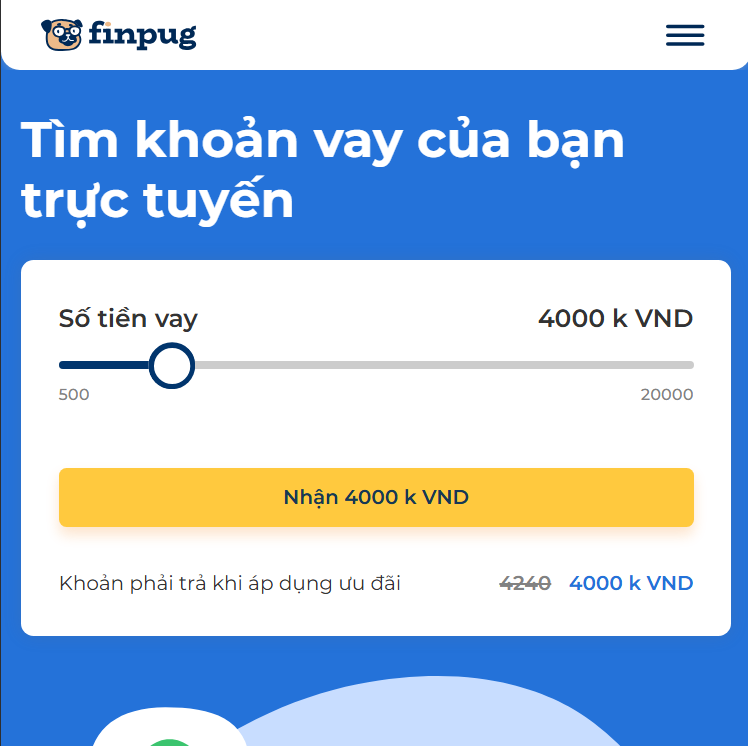
Task: Open the hamburger menu
Action: (x=685, y=35)
